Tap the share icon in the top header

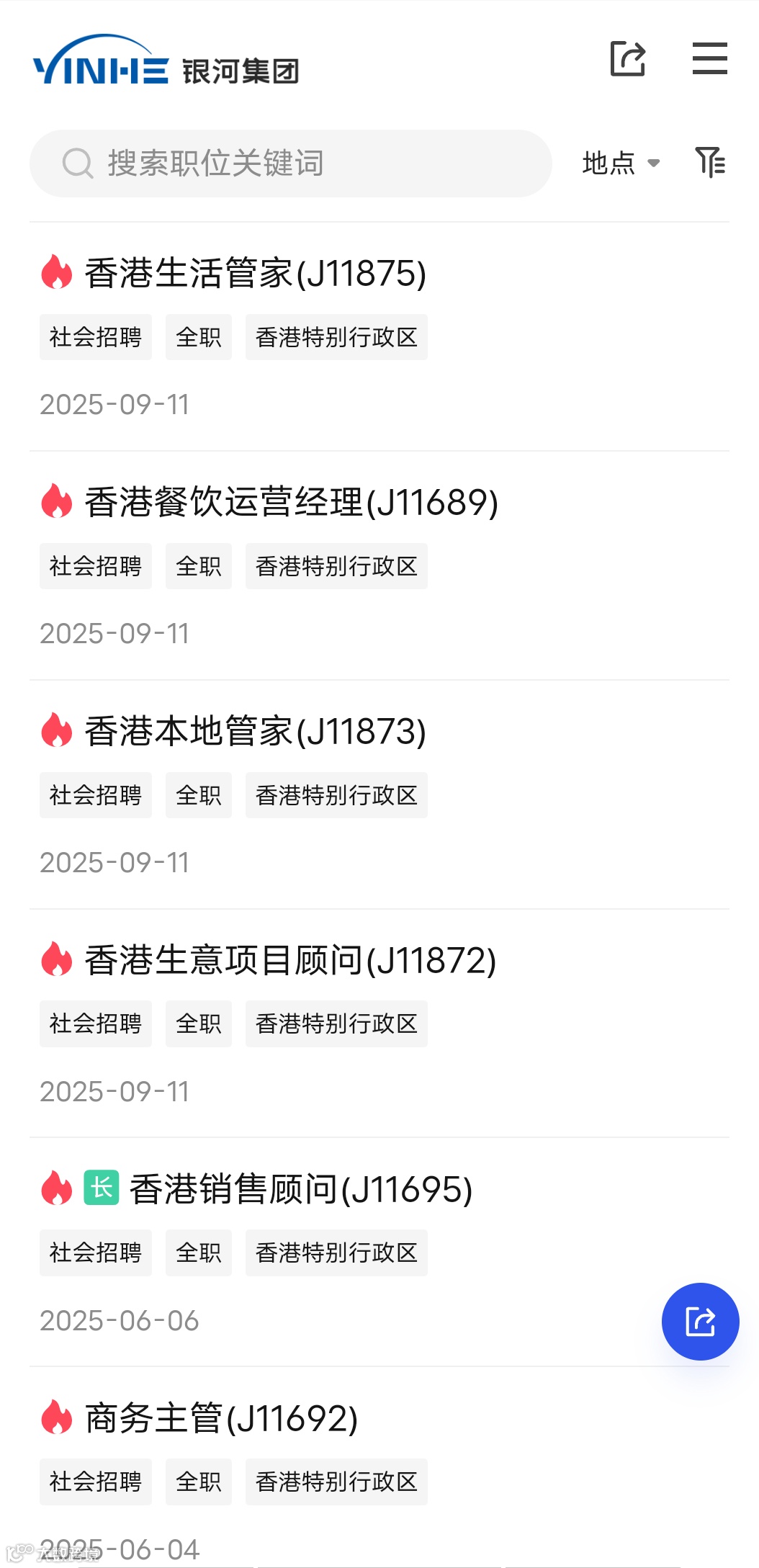(627, 58)
